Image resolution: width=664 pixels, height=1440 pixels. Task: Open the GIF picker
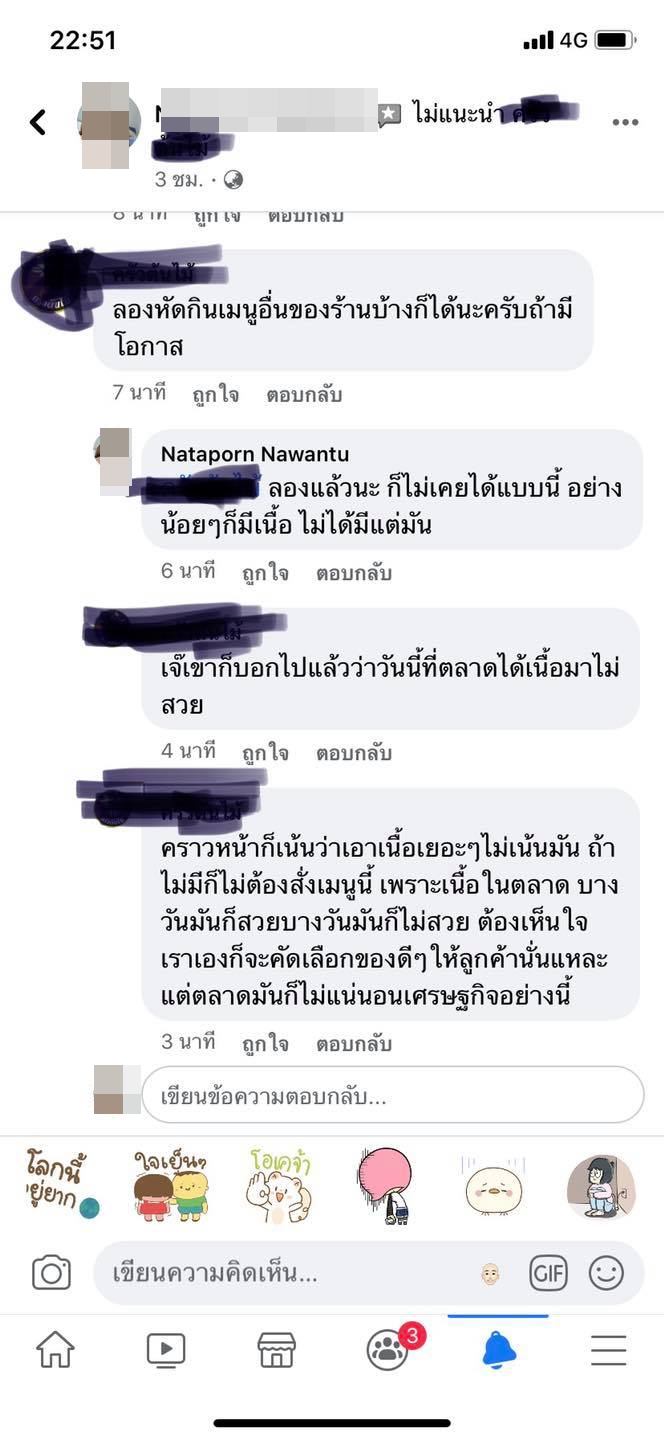click(548, 1273)
